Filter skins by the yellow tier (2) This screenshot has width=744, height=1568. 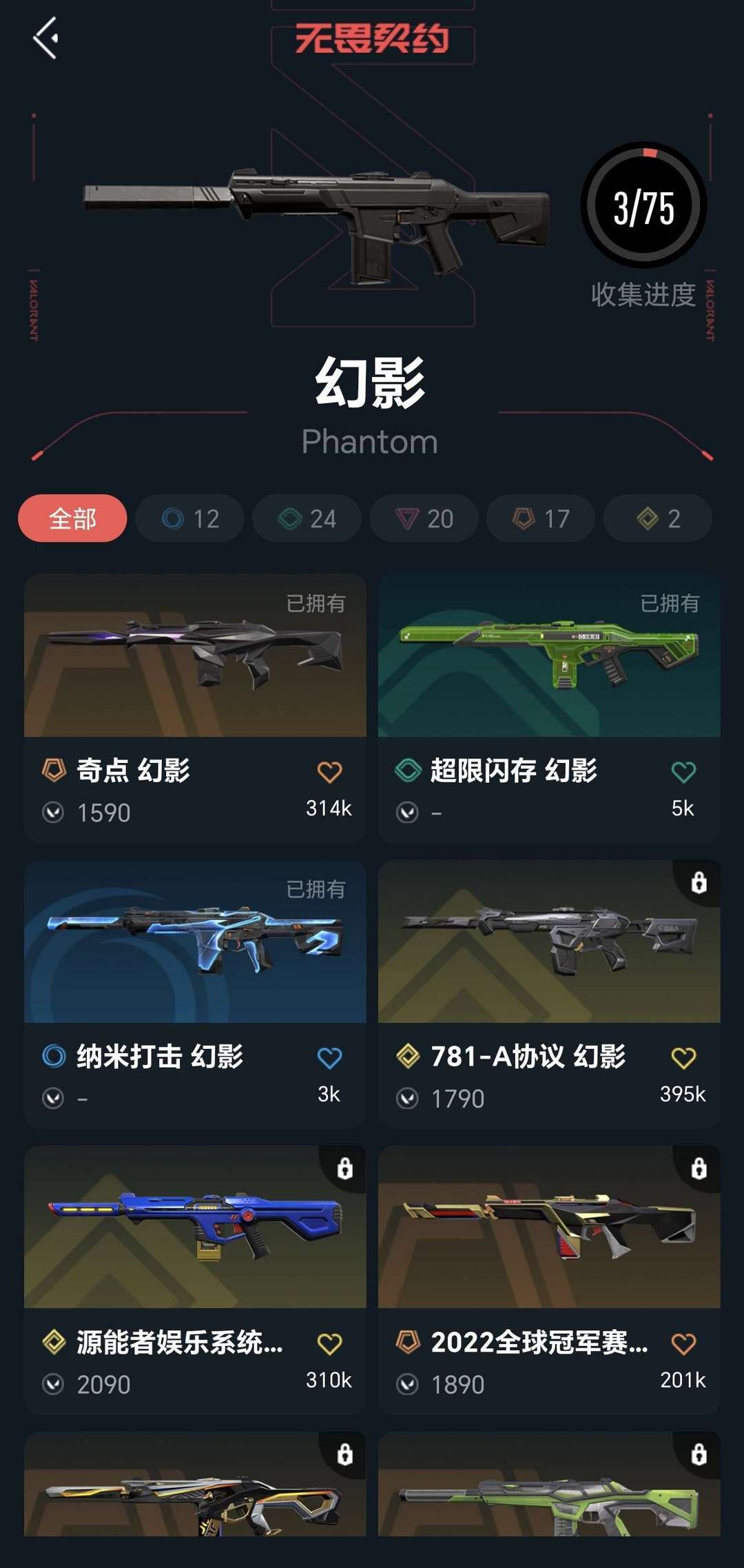click(x=658, y=518)
